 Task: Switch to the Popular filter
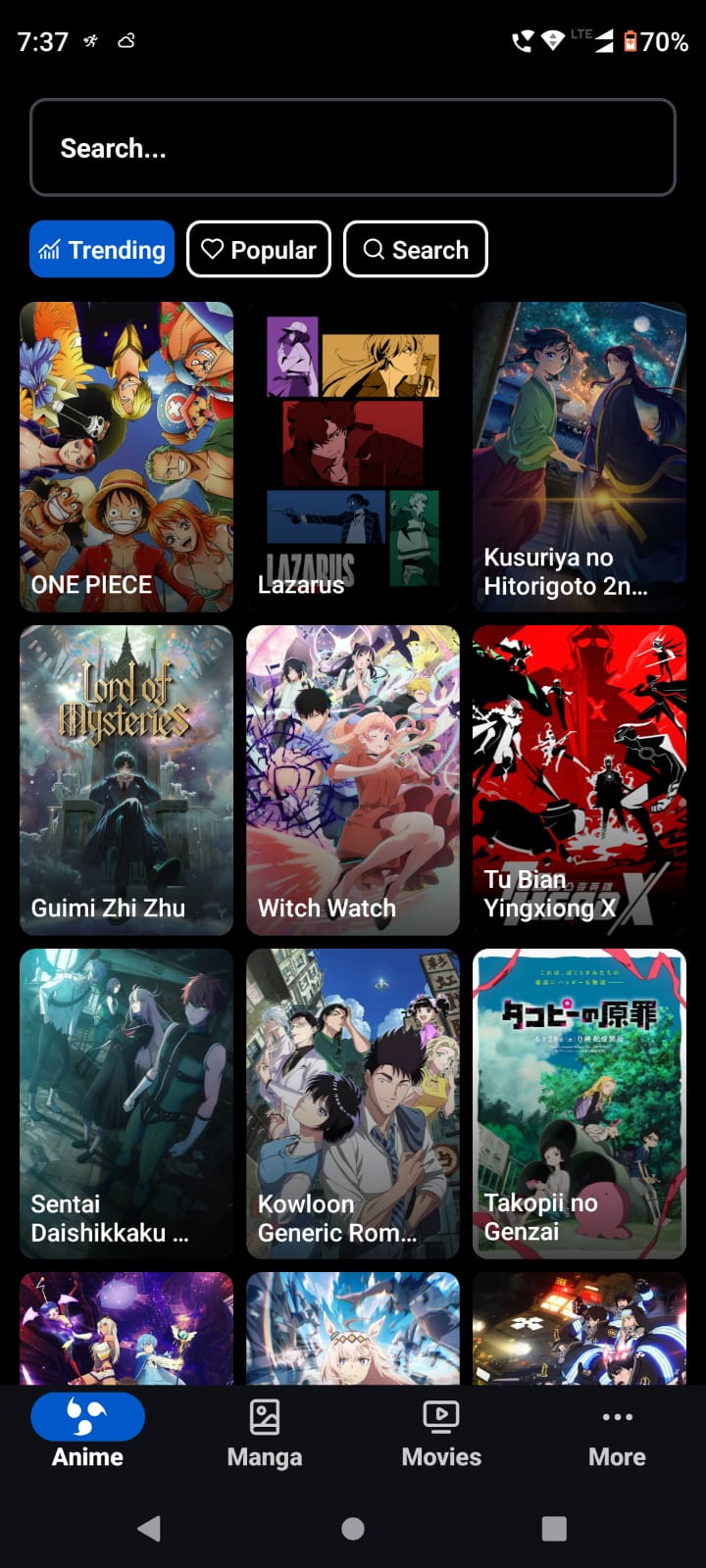pos(259,250)
